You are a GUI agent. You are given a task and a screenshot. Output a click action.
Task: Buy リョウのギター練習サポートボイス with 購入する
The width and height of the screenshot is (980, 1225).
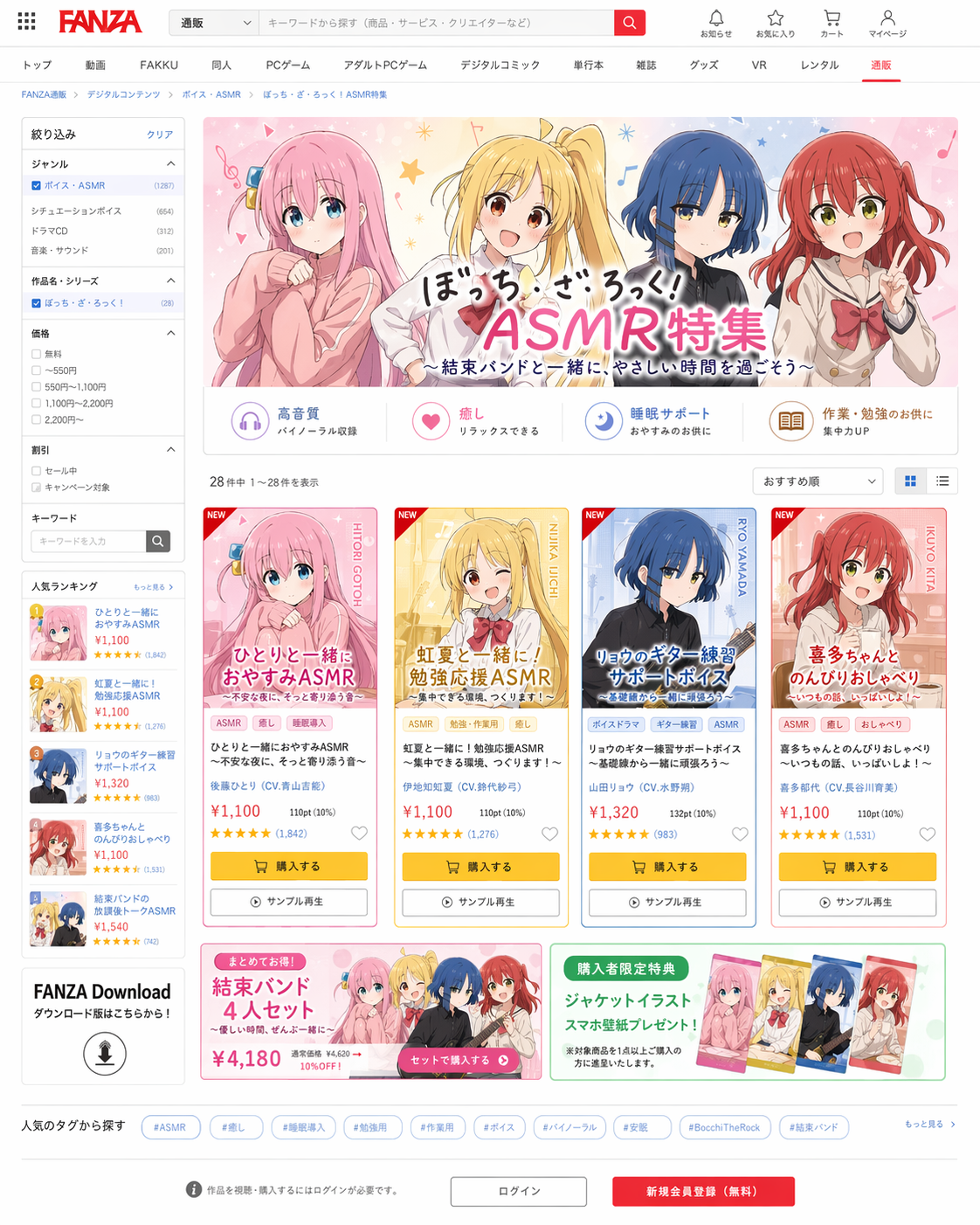666,867
